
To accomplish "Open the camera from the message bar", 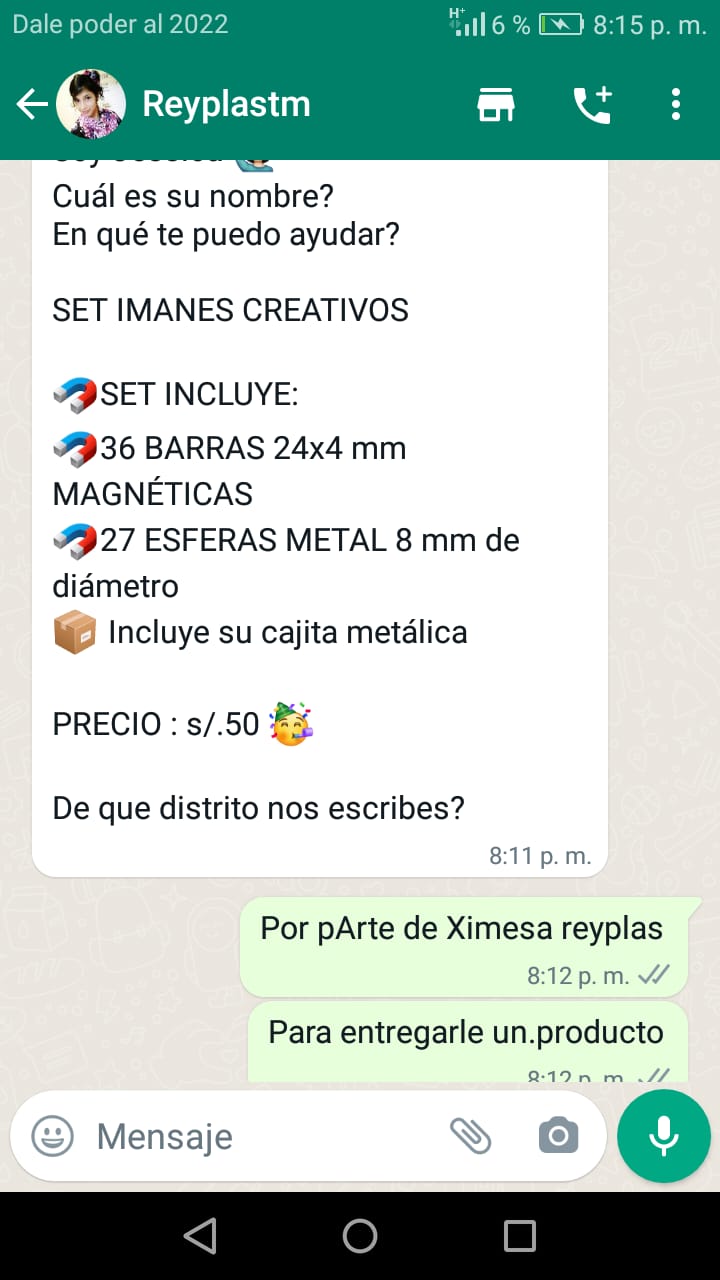I will point(558,1136).
